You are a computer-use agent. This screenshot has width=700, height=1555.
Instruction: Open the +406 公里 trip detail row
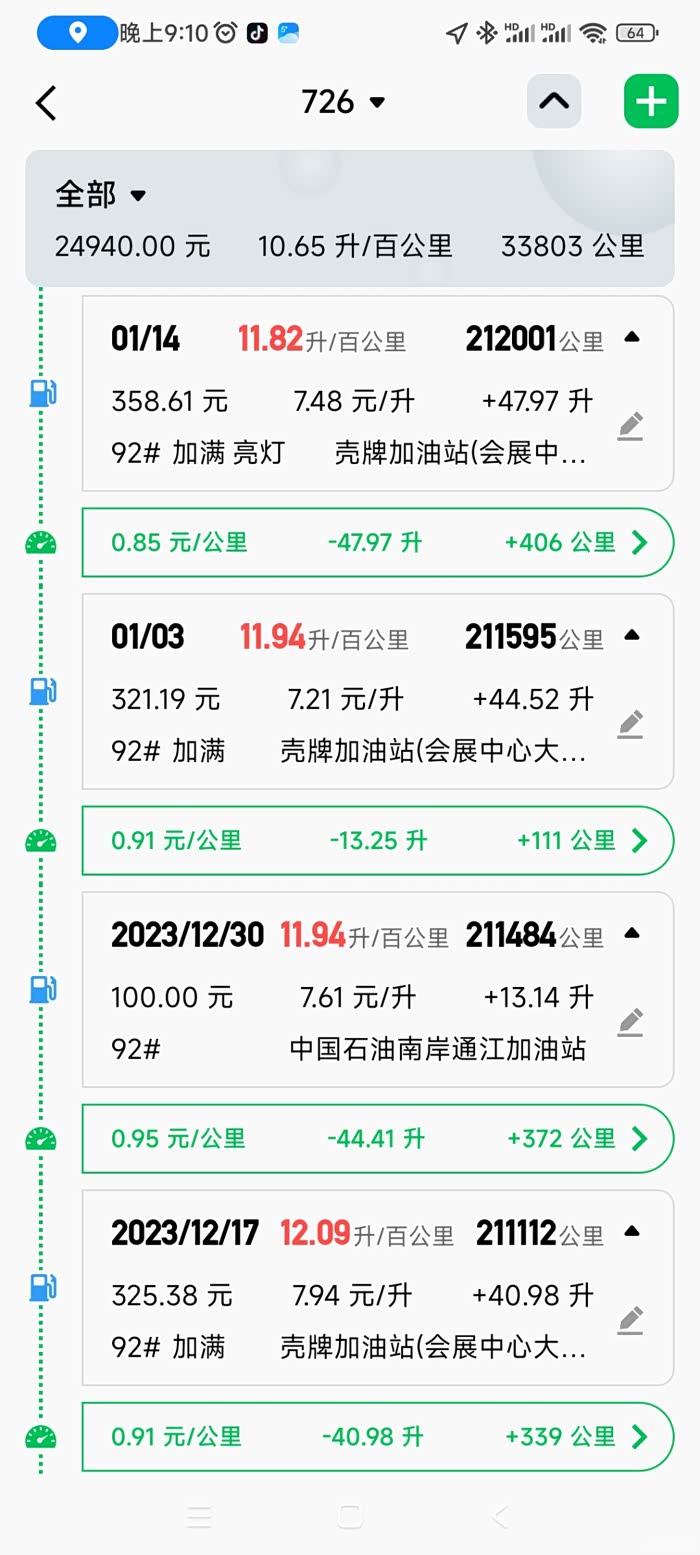click(x=377, y=543)
